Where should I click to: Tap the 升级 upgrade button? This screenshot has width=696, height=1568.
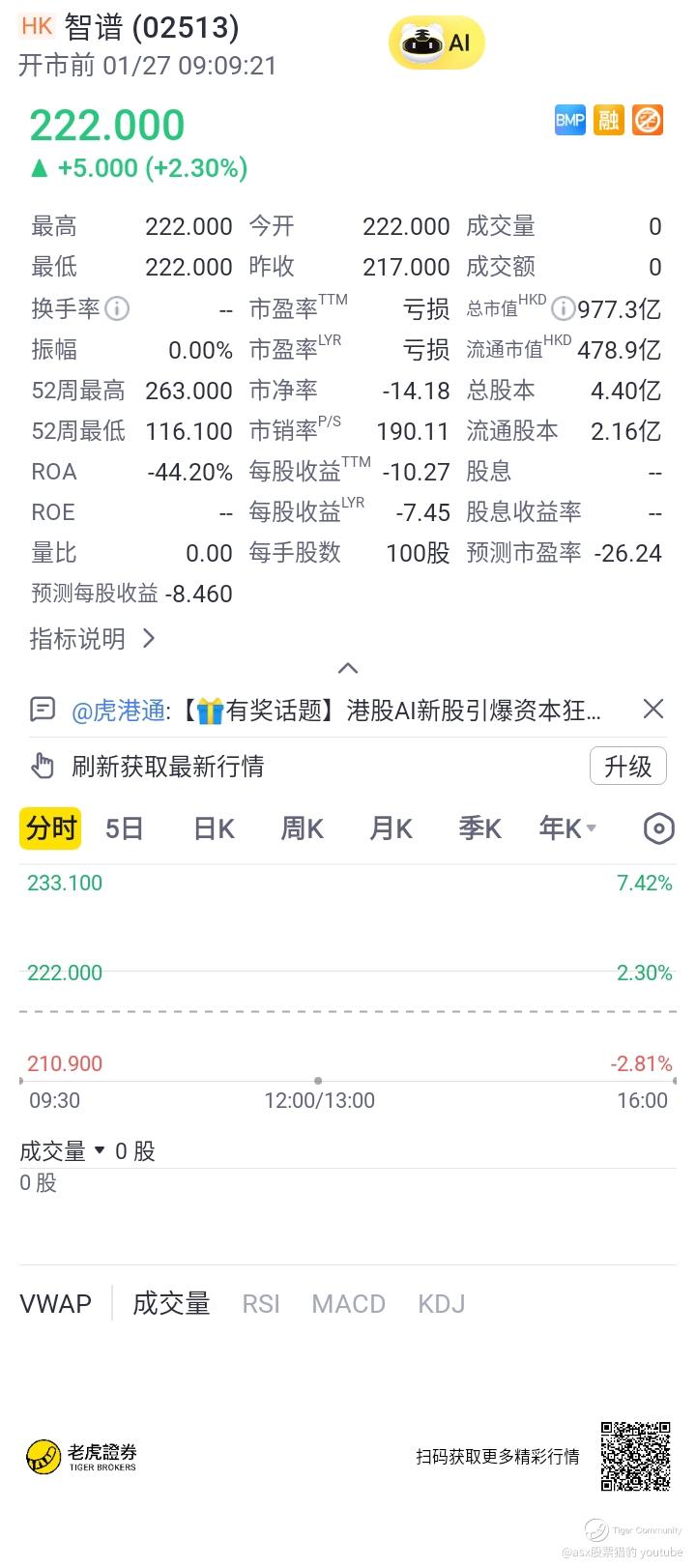tap(627, 767)
